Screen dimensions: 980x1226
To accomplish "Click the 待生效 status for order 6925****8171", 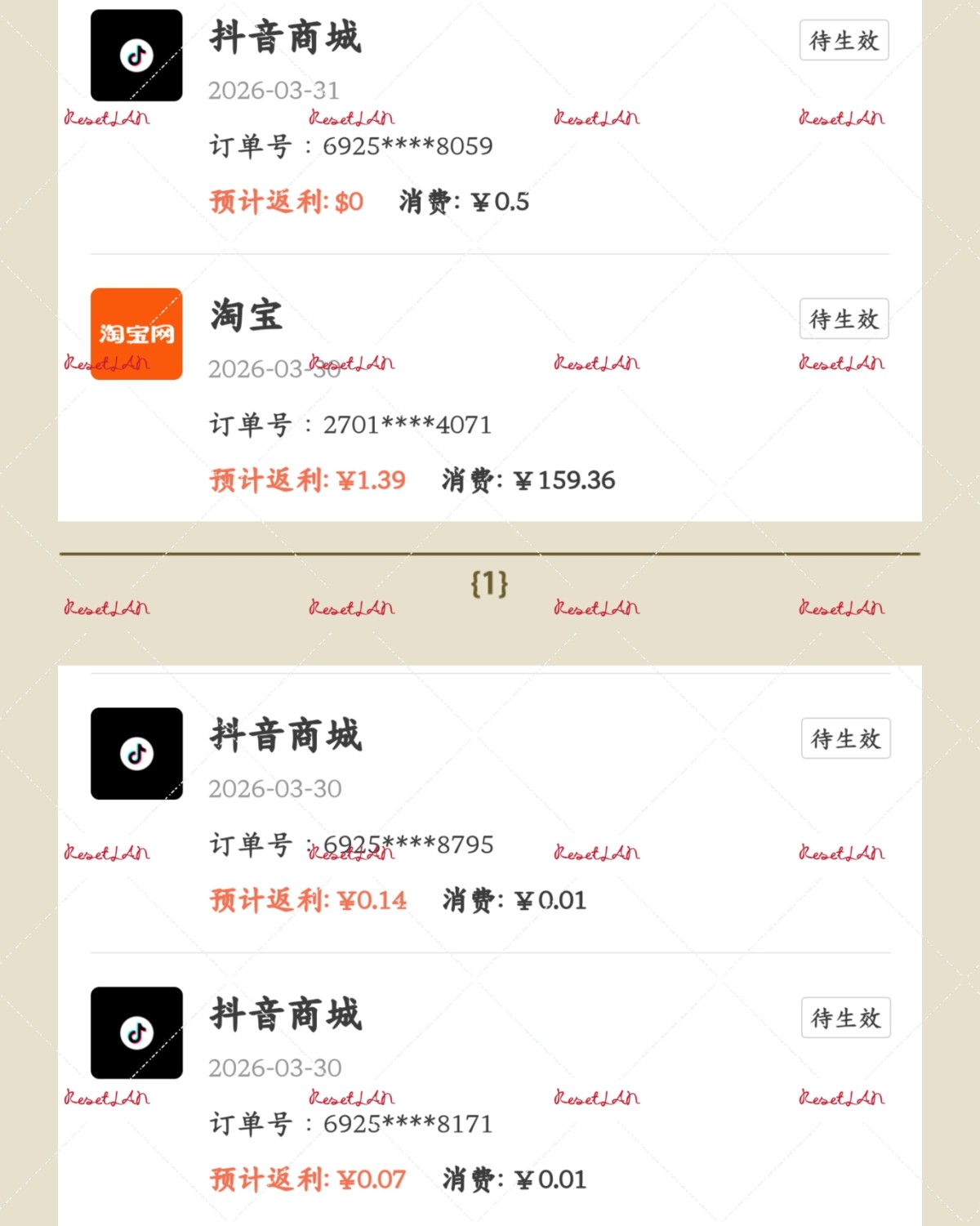I will [846, 1018].
